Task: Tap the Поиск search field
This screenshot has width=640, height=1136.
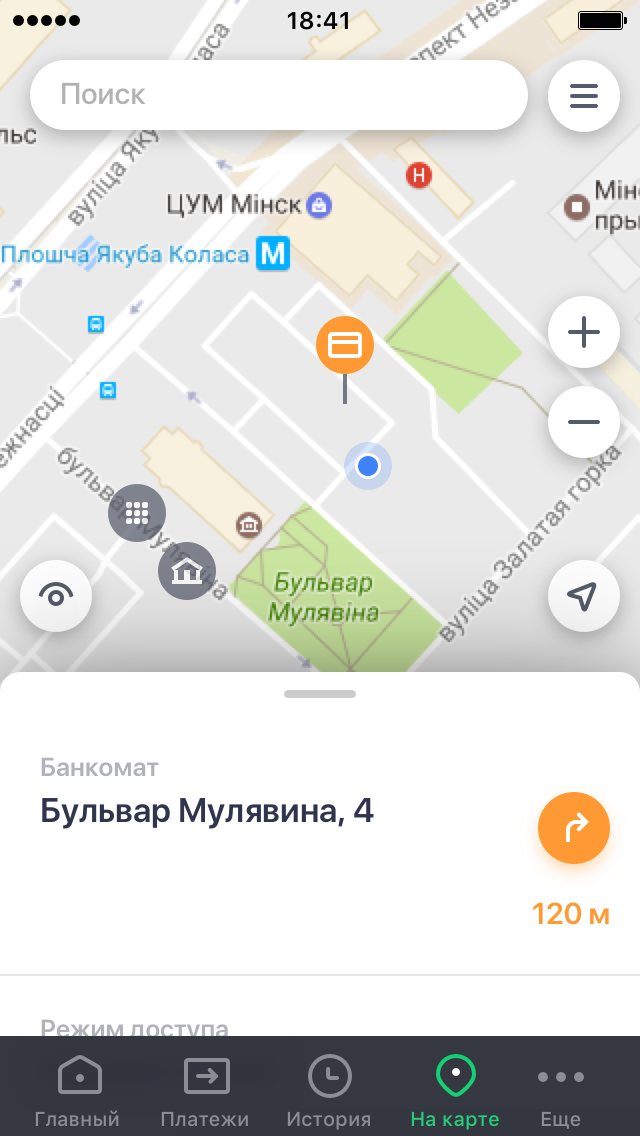Action: [278, 95]
